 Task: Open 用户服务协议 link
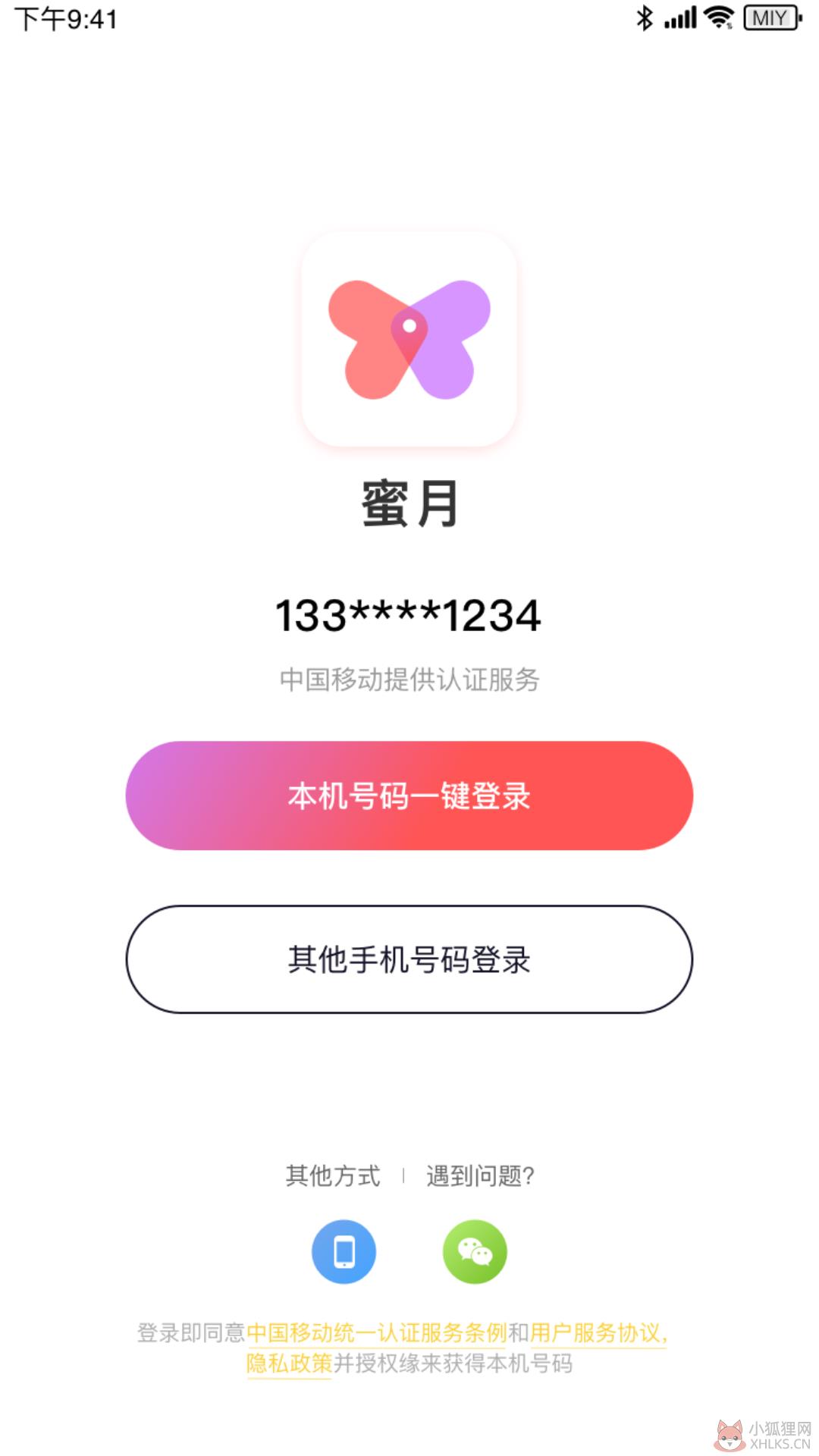pyautogui.click(x=595, y=1332)
